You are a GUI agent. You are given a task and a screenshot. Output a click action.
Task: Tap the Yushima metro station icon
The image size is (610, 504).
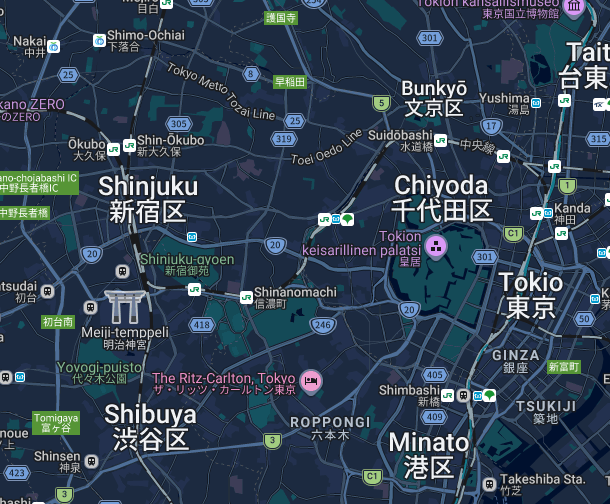pos(536,103)
